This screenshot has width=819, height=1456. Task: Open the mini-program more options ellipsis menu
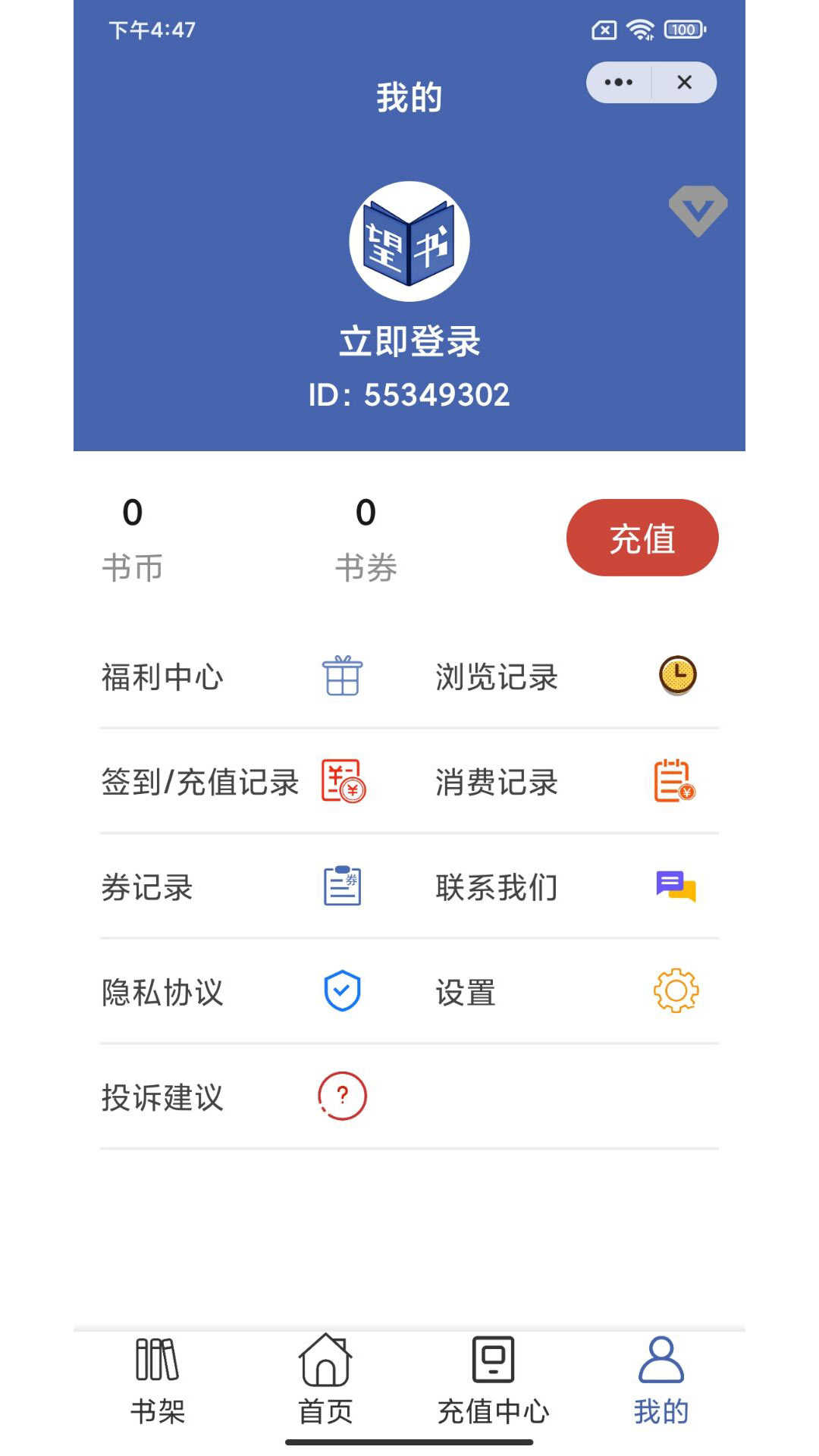coord(619,81)
